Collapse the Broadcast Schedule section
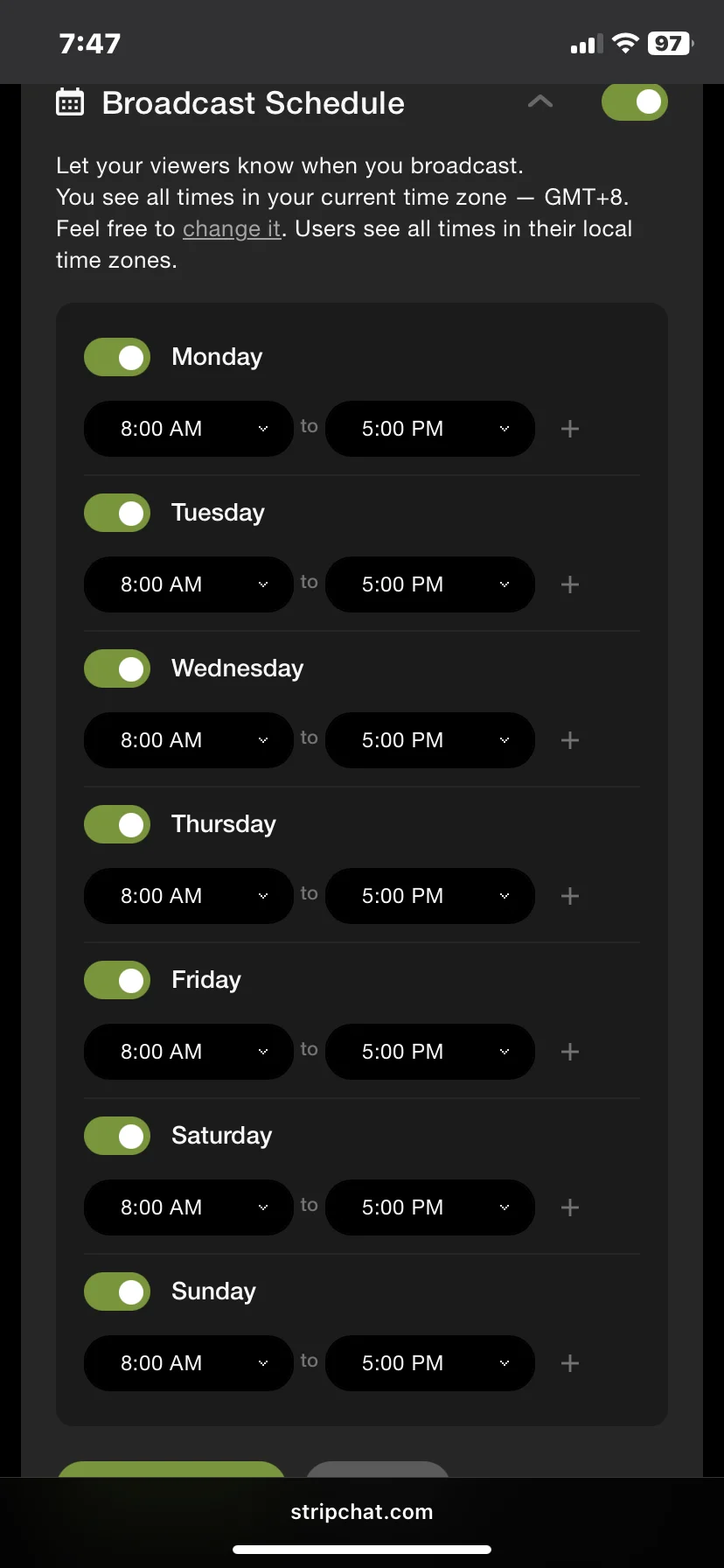Image resolution: width=724 pixels, height=1568 pixels. 540,101
